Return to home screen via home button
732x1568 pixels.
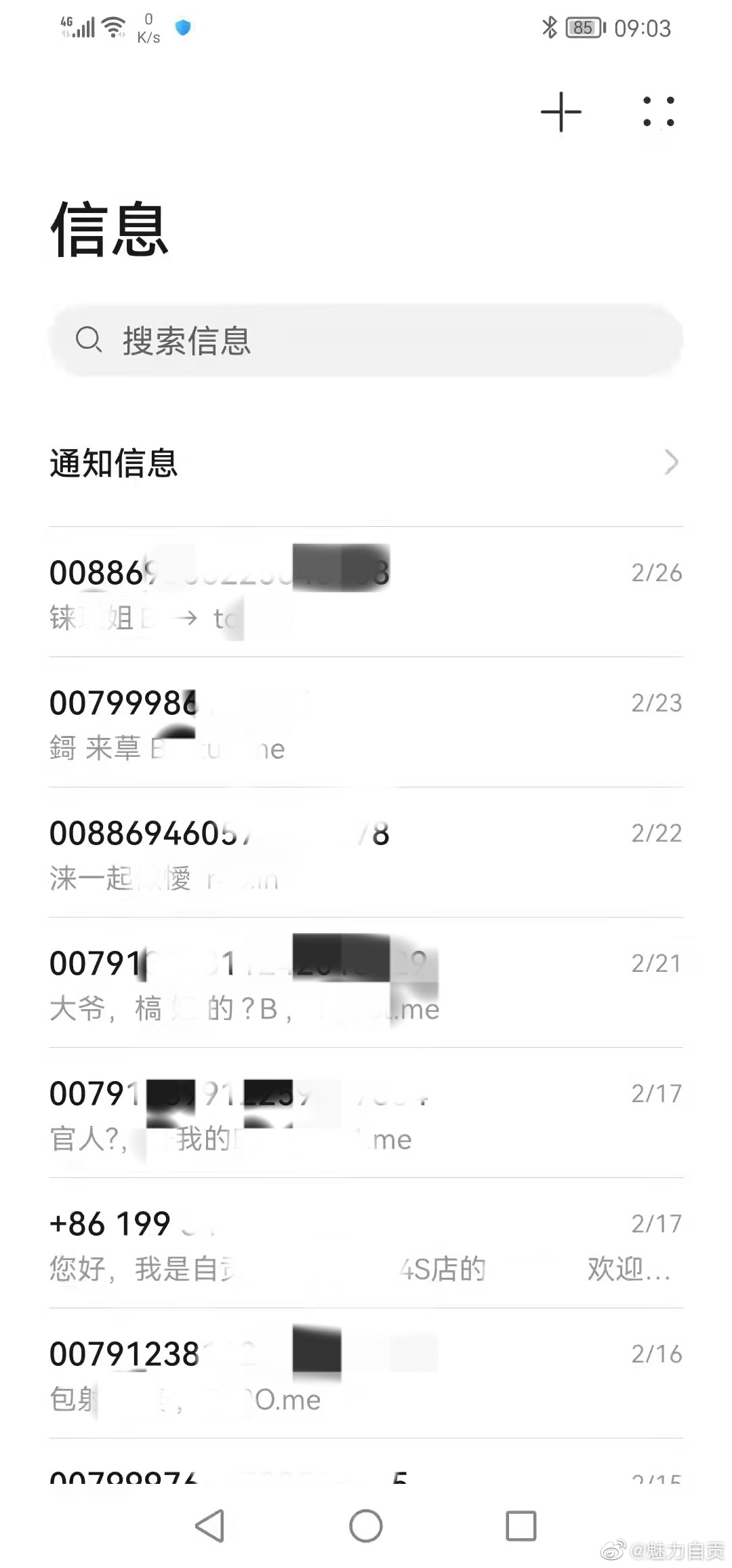coord(366,1526)
